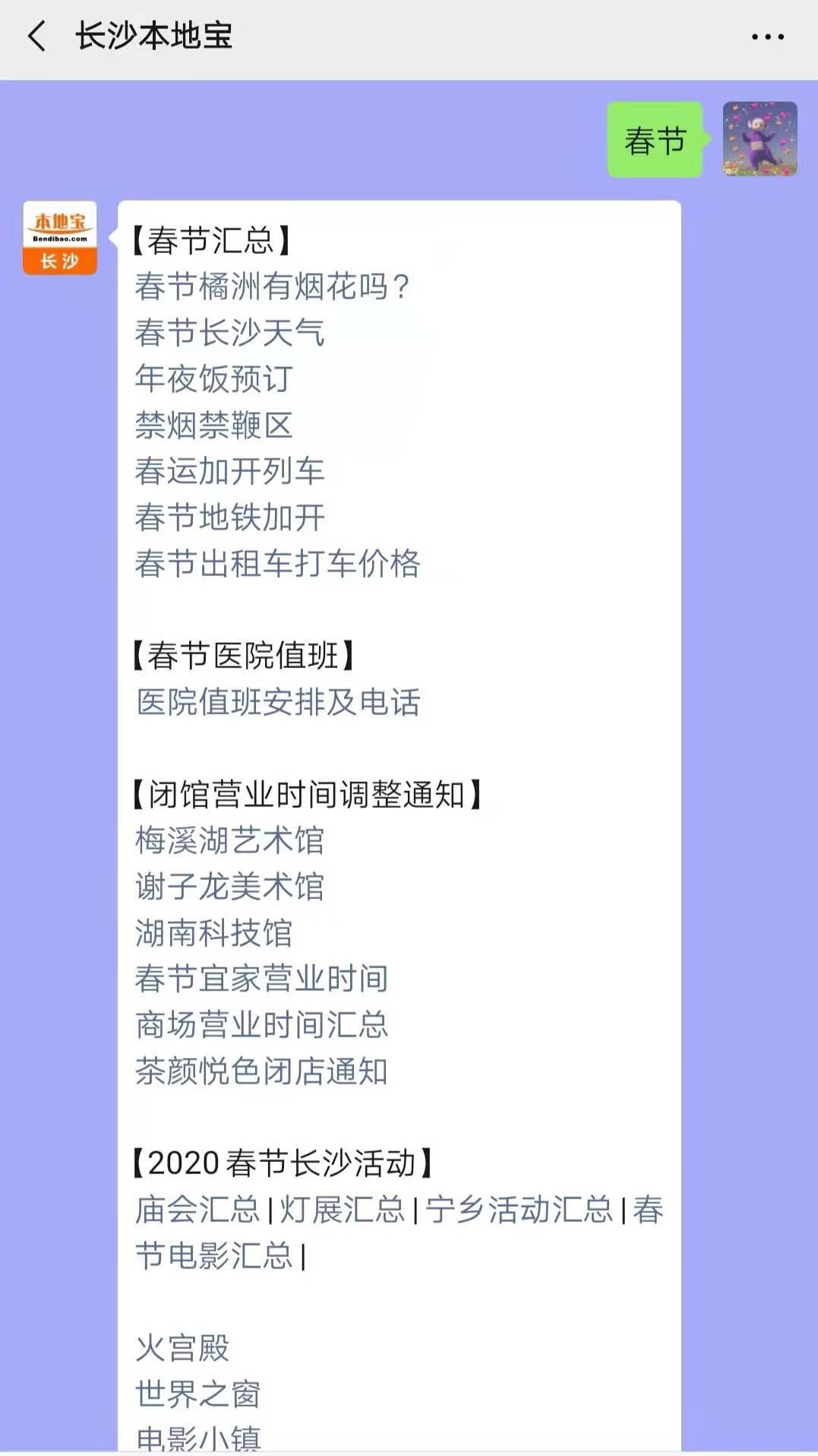Image resolution: width=818 pixels, height=1456 pixels.
Task: View 春节宜家营业时间 link
Action: click(x=261, y=979)
